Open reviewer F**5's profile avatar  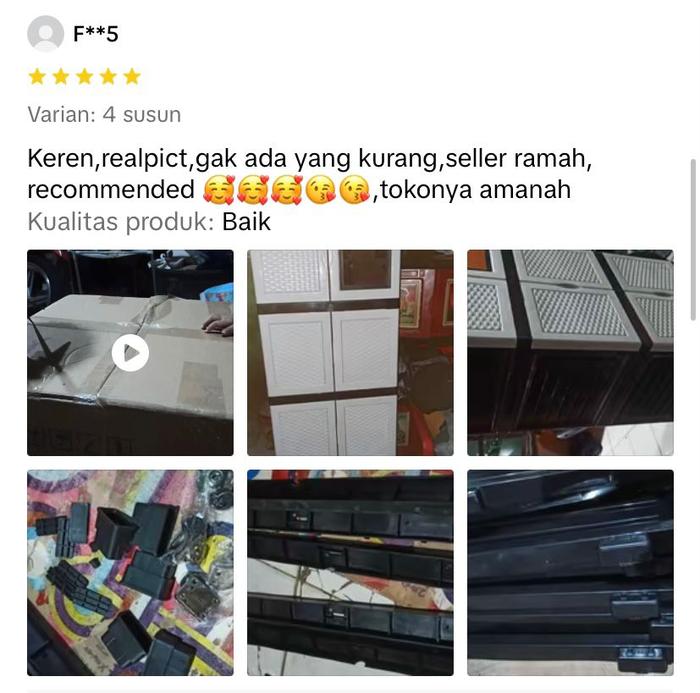[45, 34]
